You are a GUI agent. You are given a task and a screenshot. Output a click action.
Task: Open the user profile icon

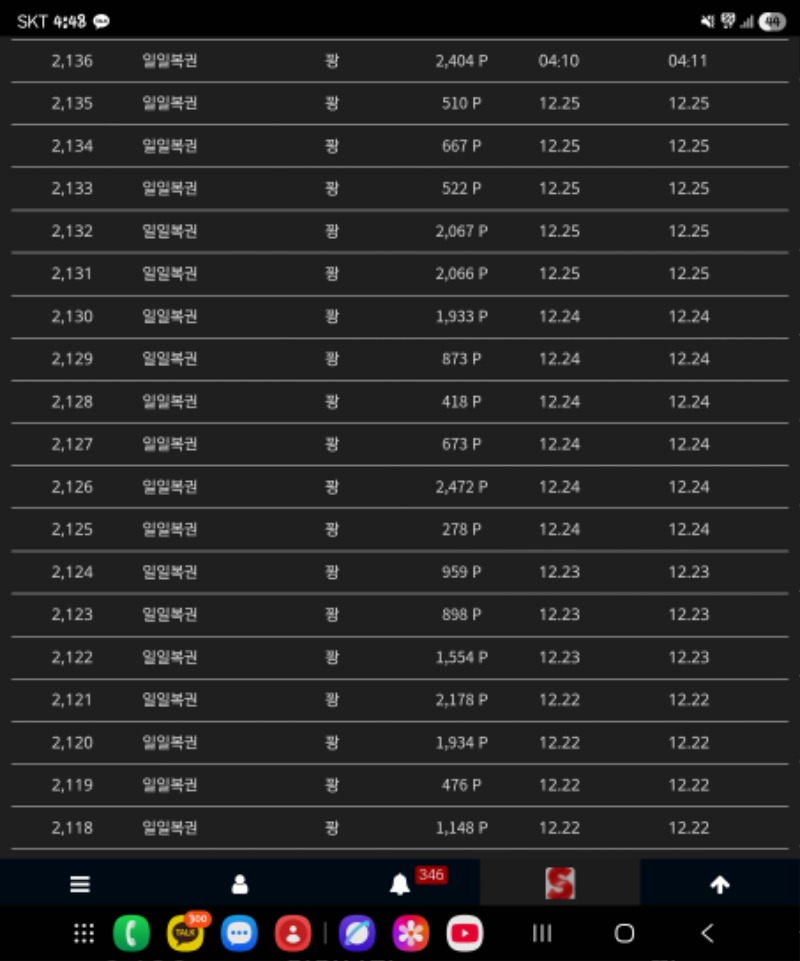(240, 884)
